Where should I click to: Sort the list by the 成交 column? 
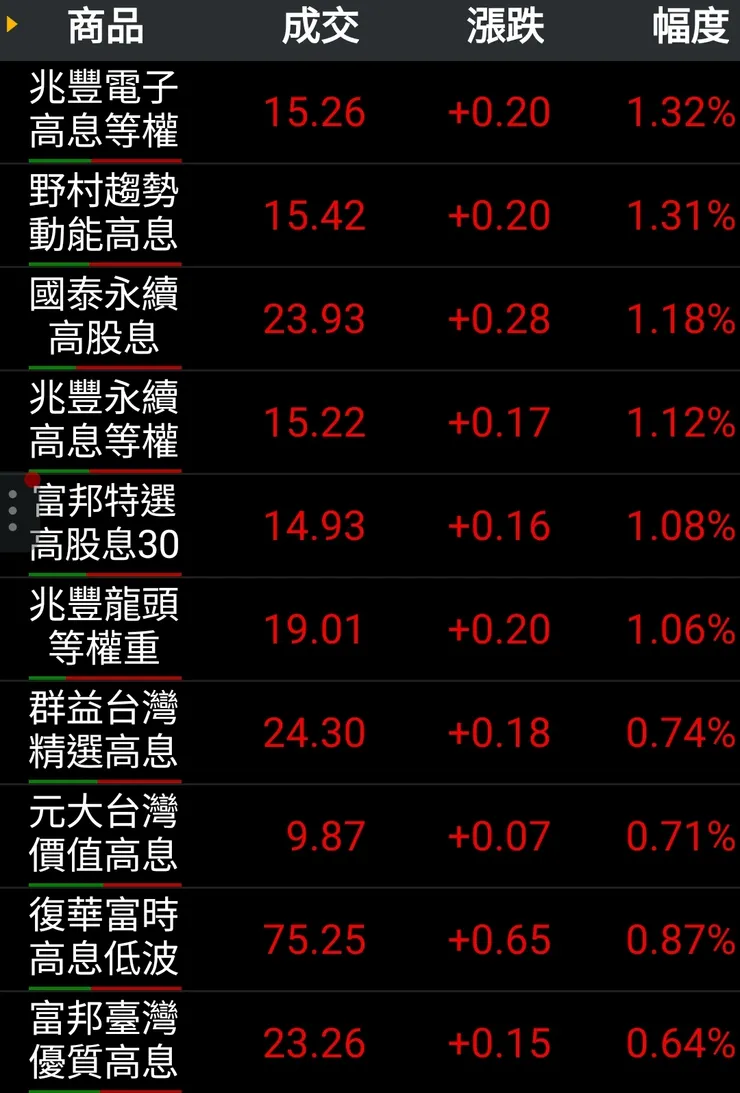click(321, 28)
